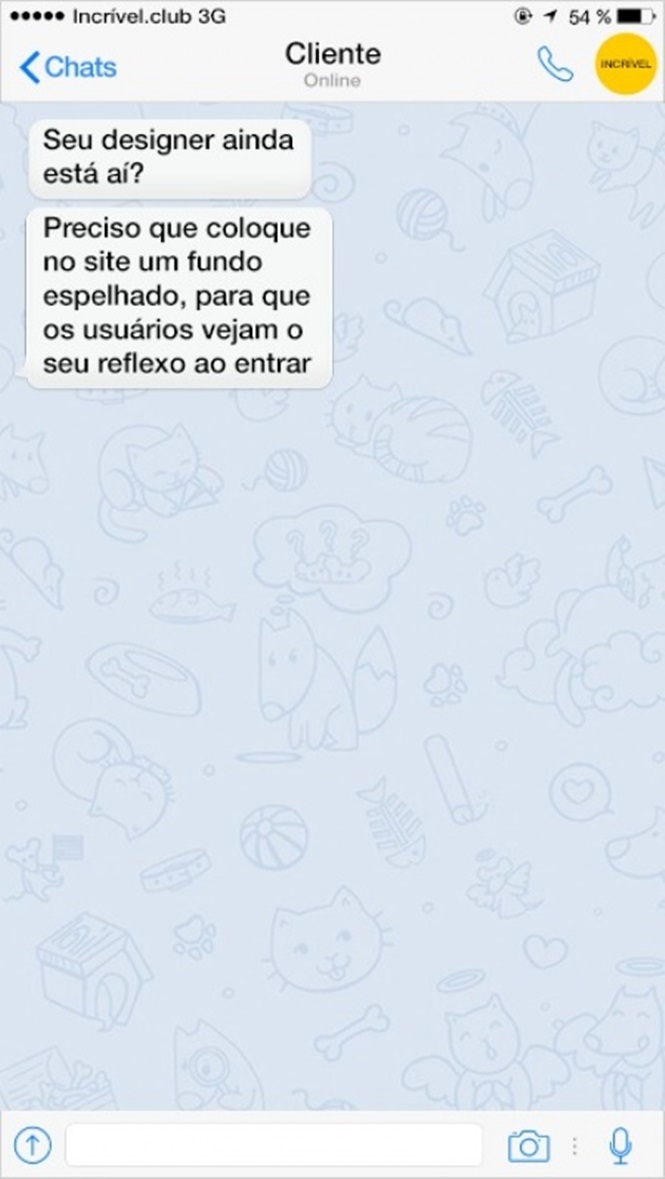The width and height of the screenshot is (665, 1179).
Task: Tap the microphone to record voice
Action: click(619, 1146)
